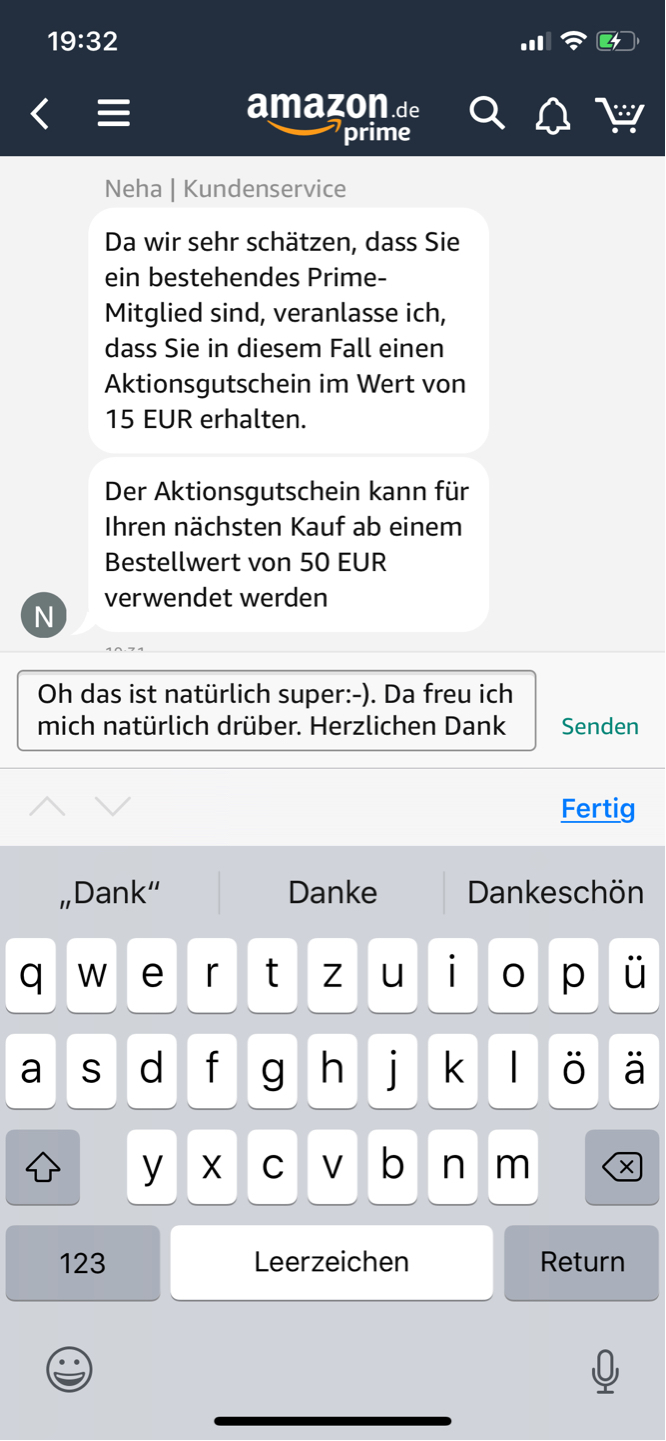Choose the suggestion "Danke"

[x=333, y=892]
